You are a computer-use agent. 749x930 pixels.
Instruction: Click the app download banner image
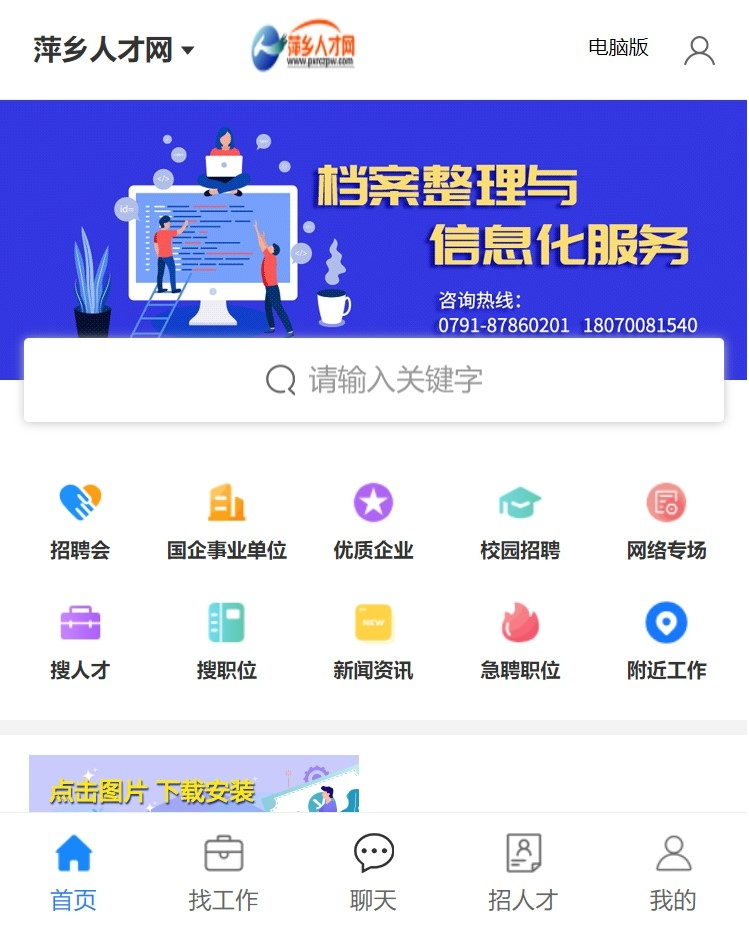coord(193,790)
